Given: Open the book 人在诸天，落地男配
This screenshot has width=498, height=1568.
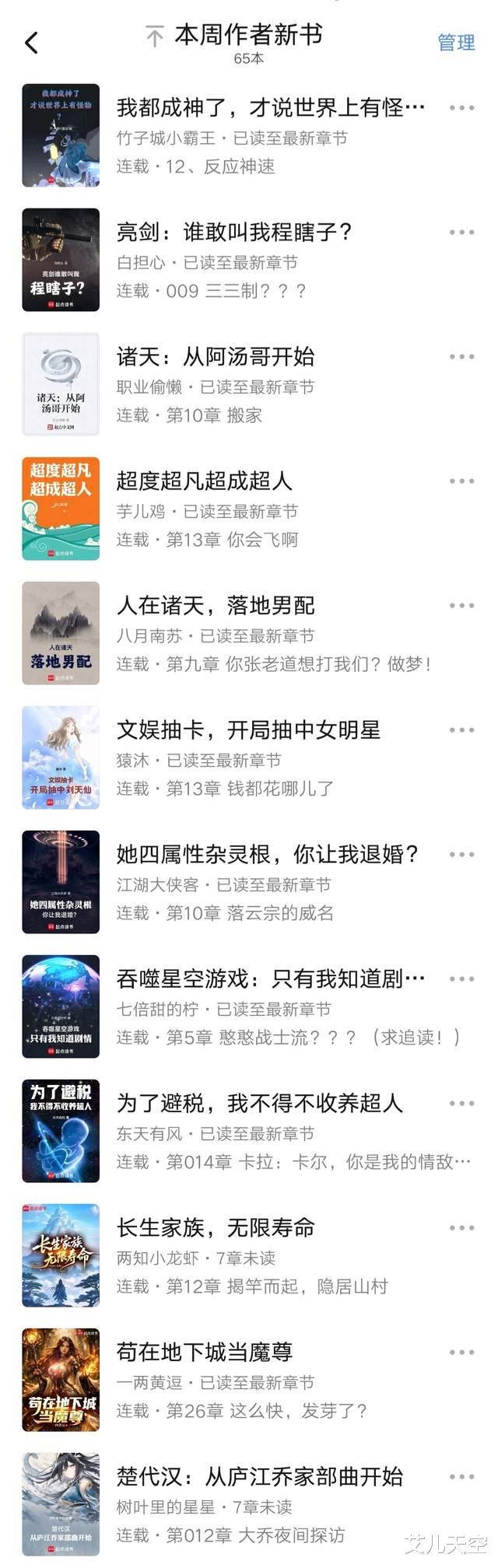Looking at the screenshot, I should pyautogui.click(x=216, y=605).
